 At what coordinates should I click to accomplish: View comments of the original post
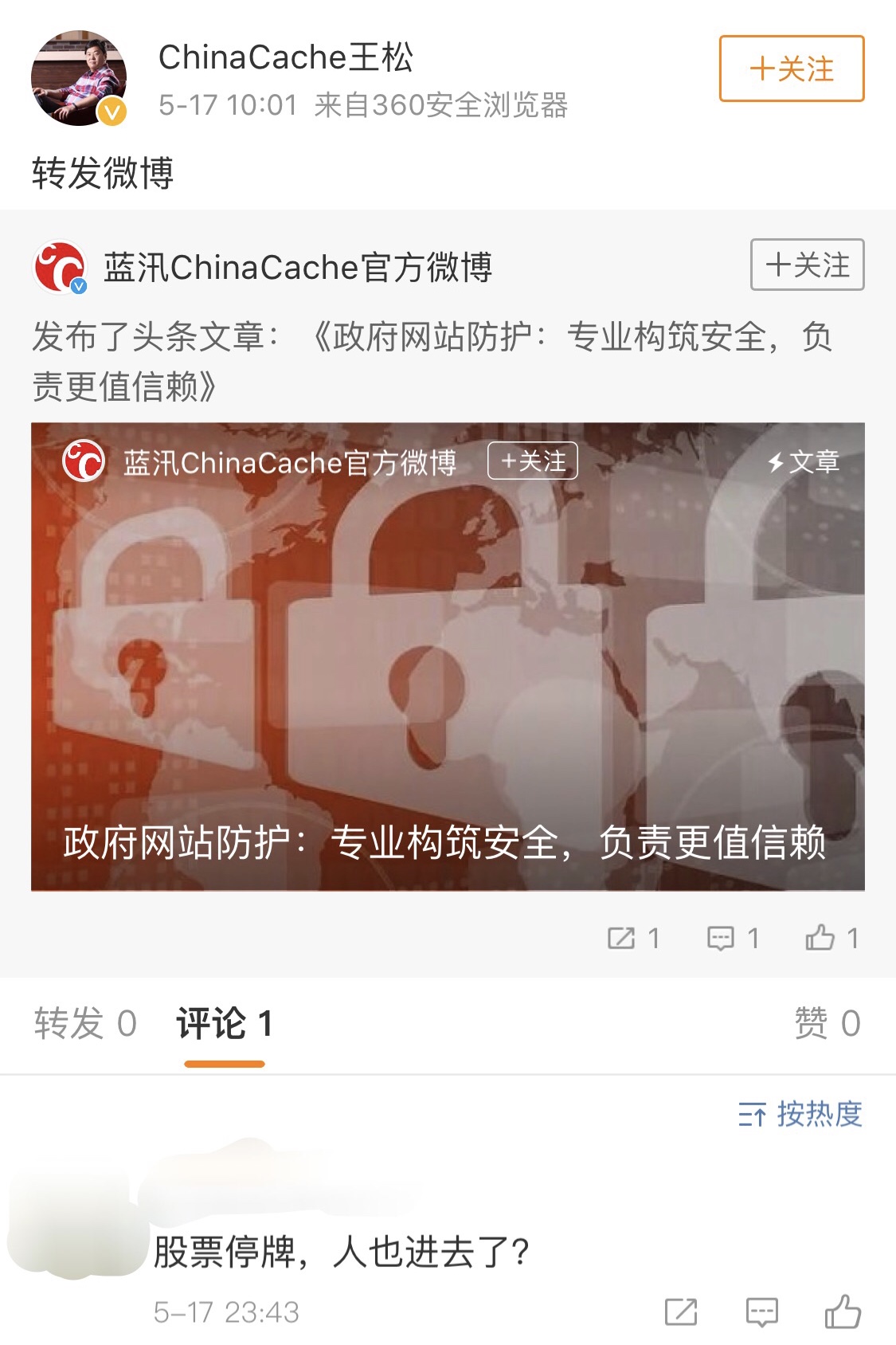733,938
